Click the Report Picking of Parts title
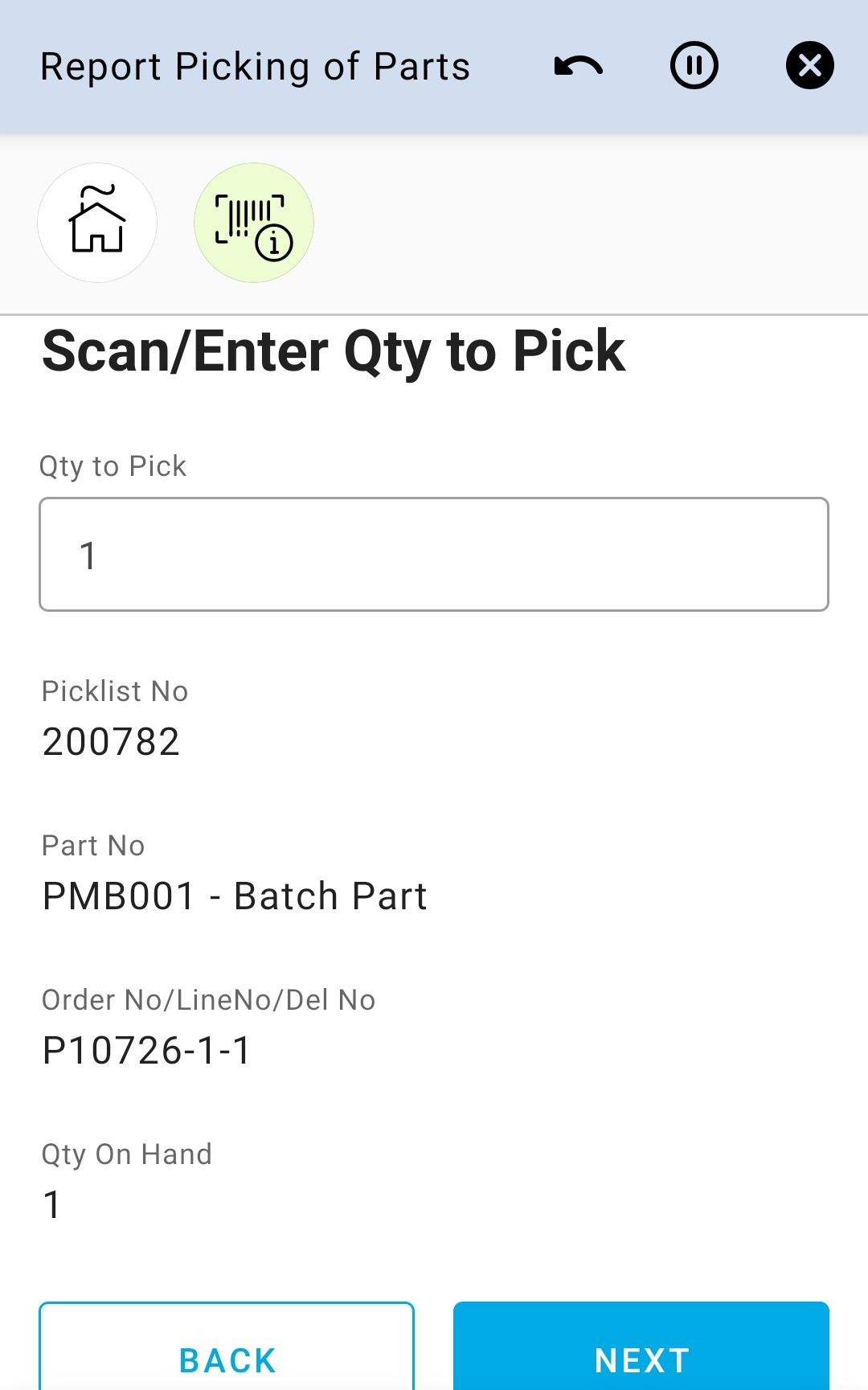The image size is (868, 1390). coord(255,66)
